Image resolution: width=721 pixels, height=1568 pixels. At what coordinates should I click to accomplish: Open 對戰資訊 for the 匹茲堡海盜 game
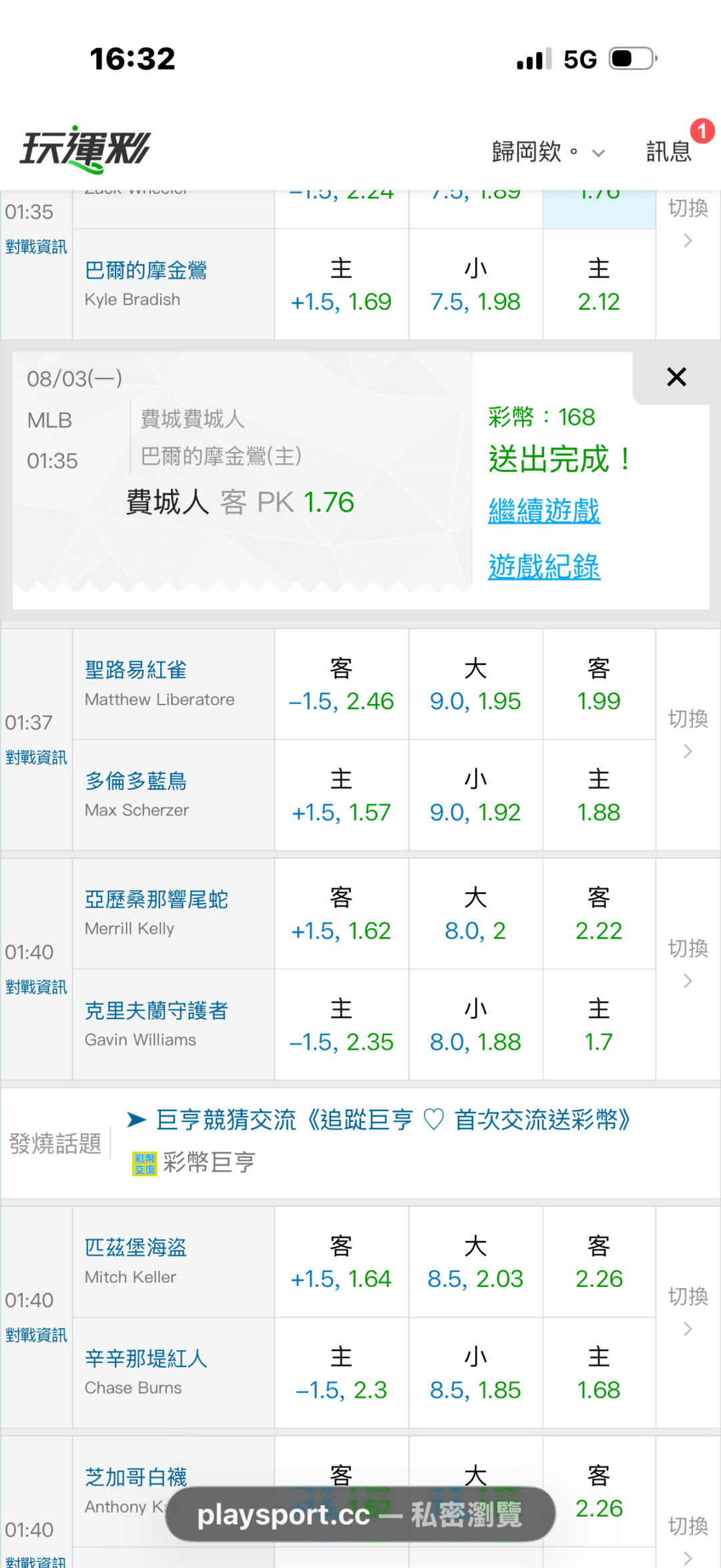pos(36,1335)
